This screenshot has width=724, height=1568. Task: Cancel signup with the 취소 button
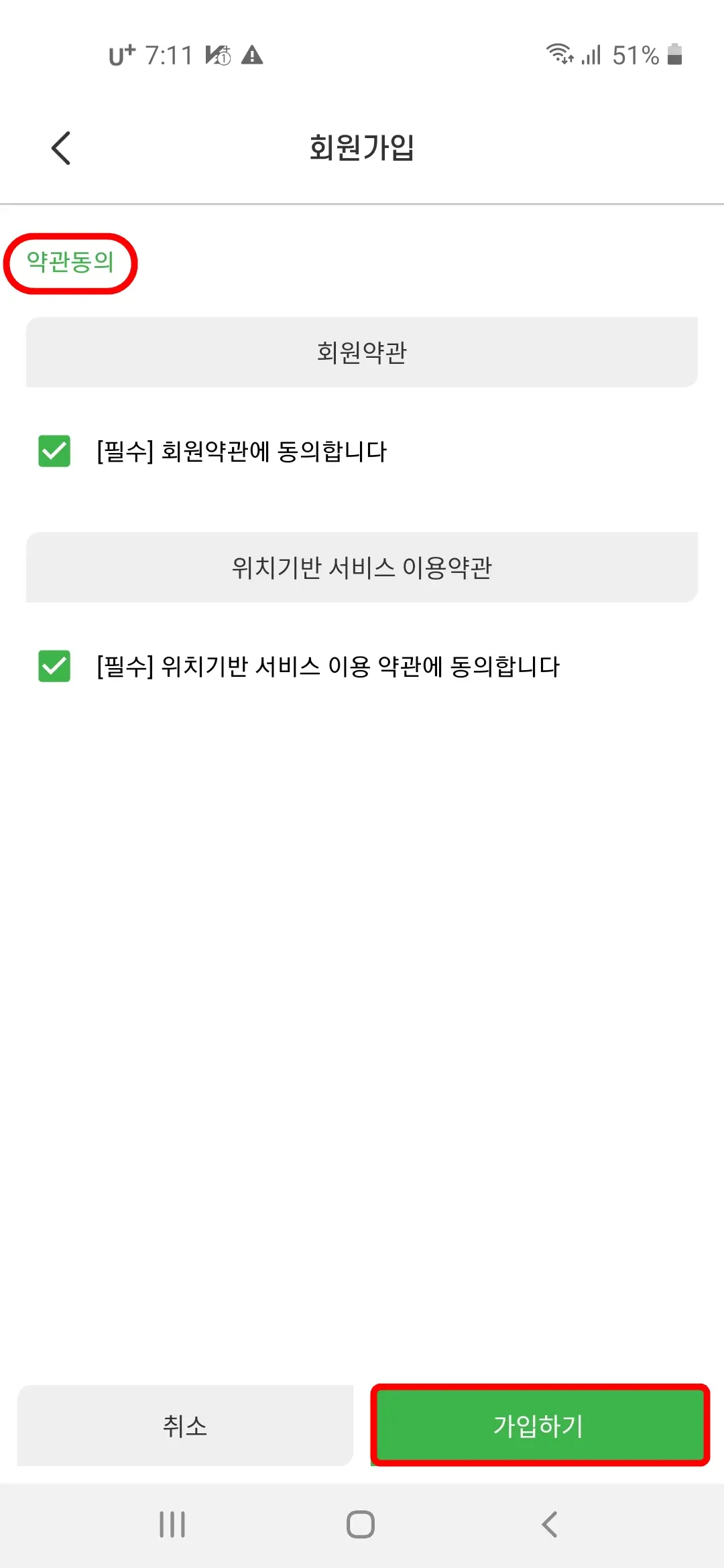(x=185, y=1426)
